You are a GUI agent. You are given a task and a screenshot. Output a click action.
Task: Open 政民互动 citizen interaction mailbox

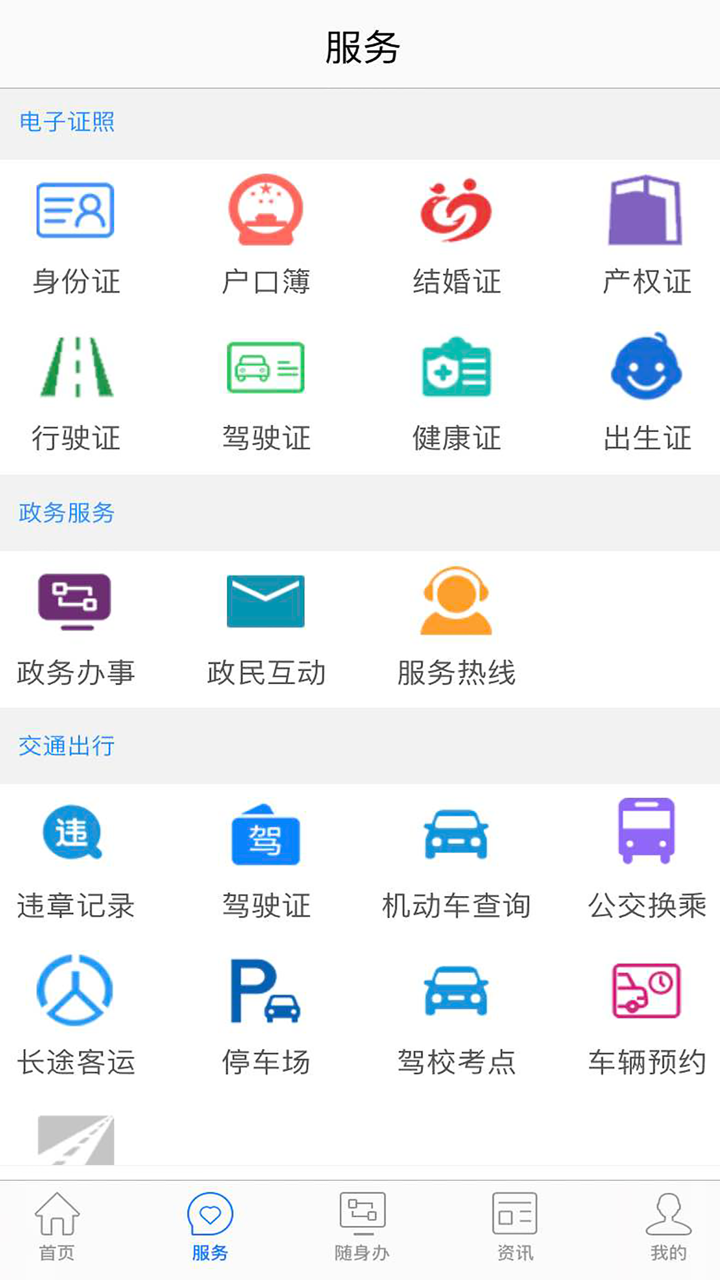click(265, 620)
